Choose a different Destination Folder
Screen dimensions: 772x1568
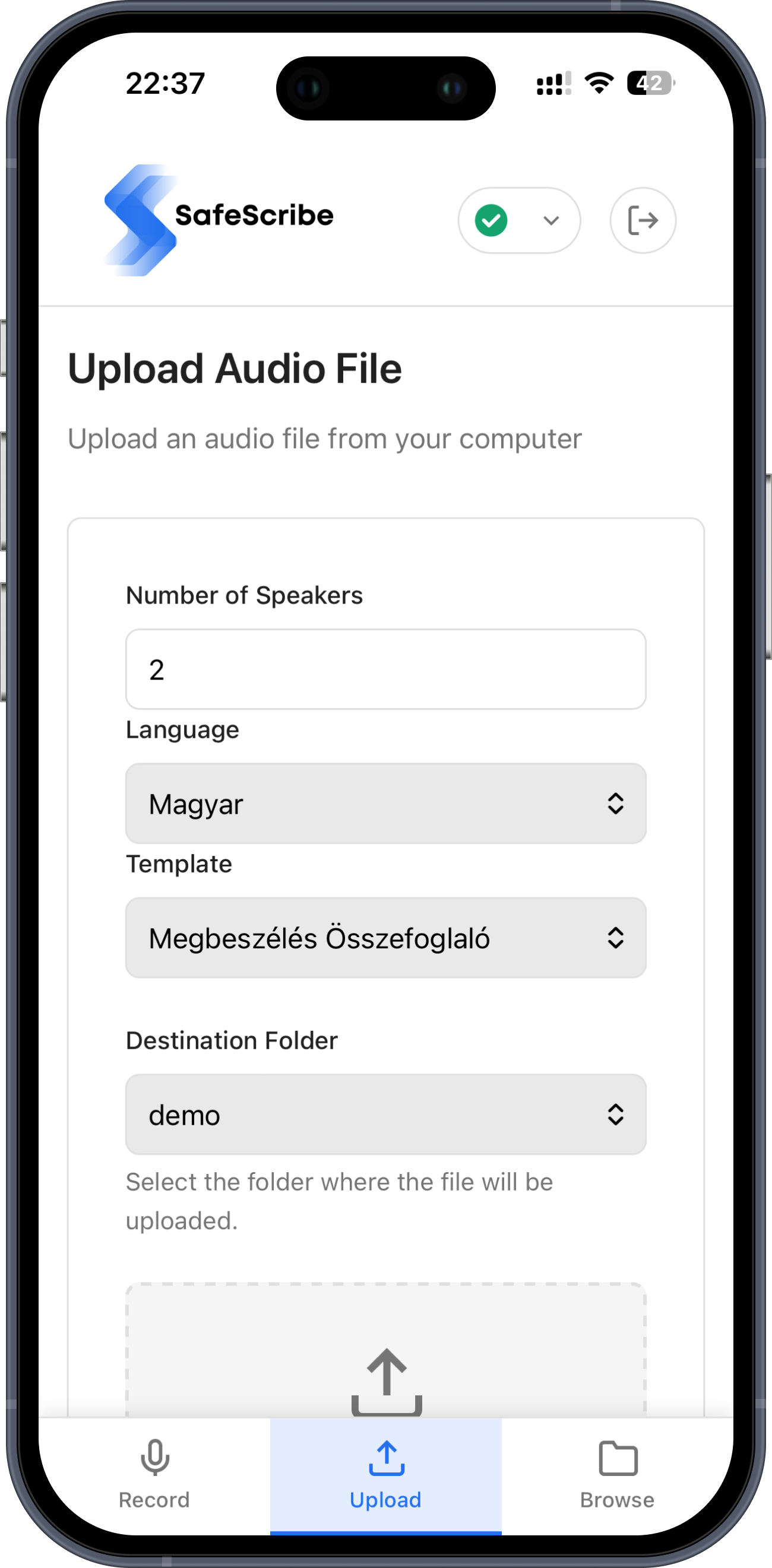[385, 1114]
